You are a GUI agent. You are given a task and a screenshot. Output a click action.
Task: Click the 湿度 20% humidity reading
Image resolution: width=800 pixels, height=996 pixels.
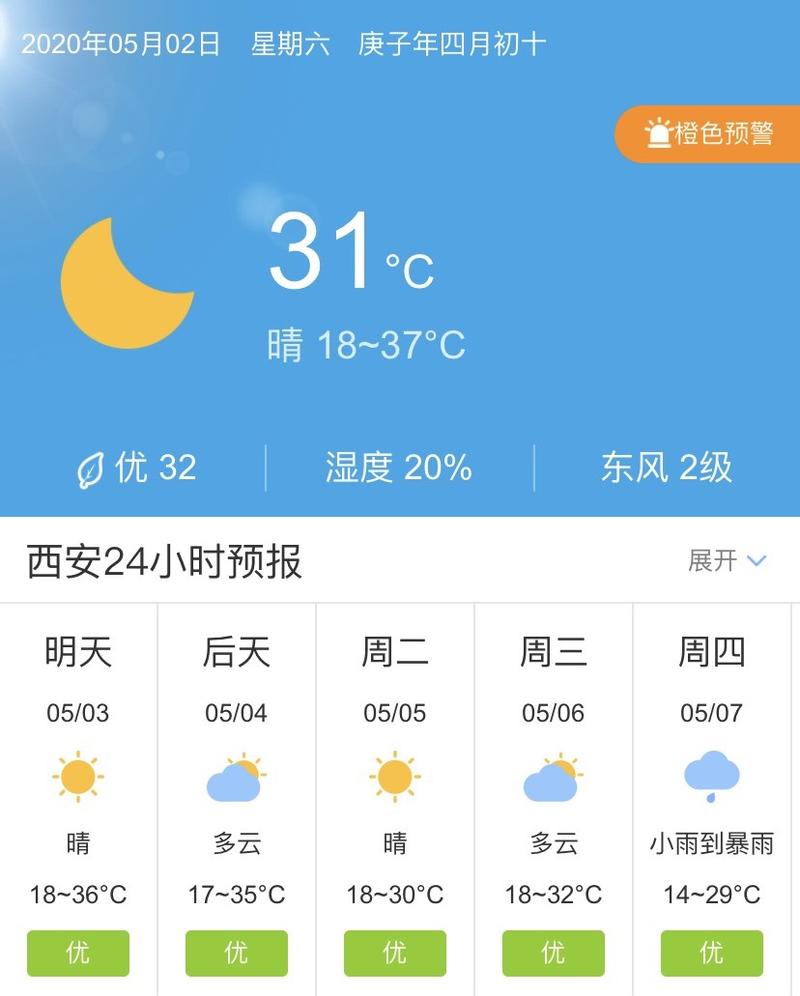click(x=398, y=466)
